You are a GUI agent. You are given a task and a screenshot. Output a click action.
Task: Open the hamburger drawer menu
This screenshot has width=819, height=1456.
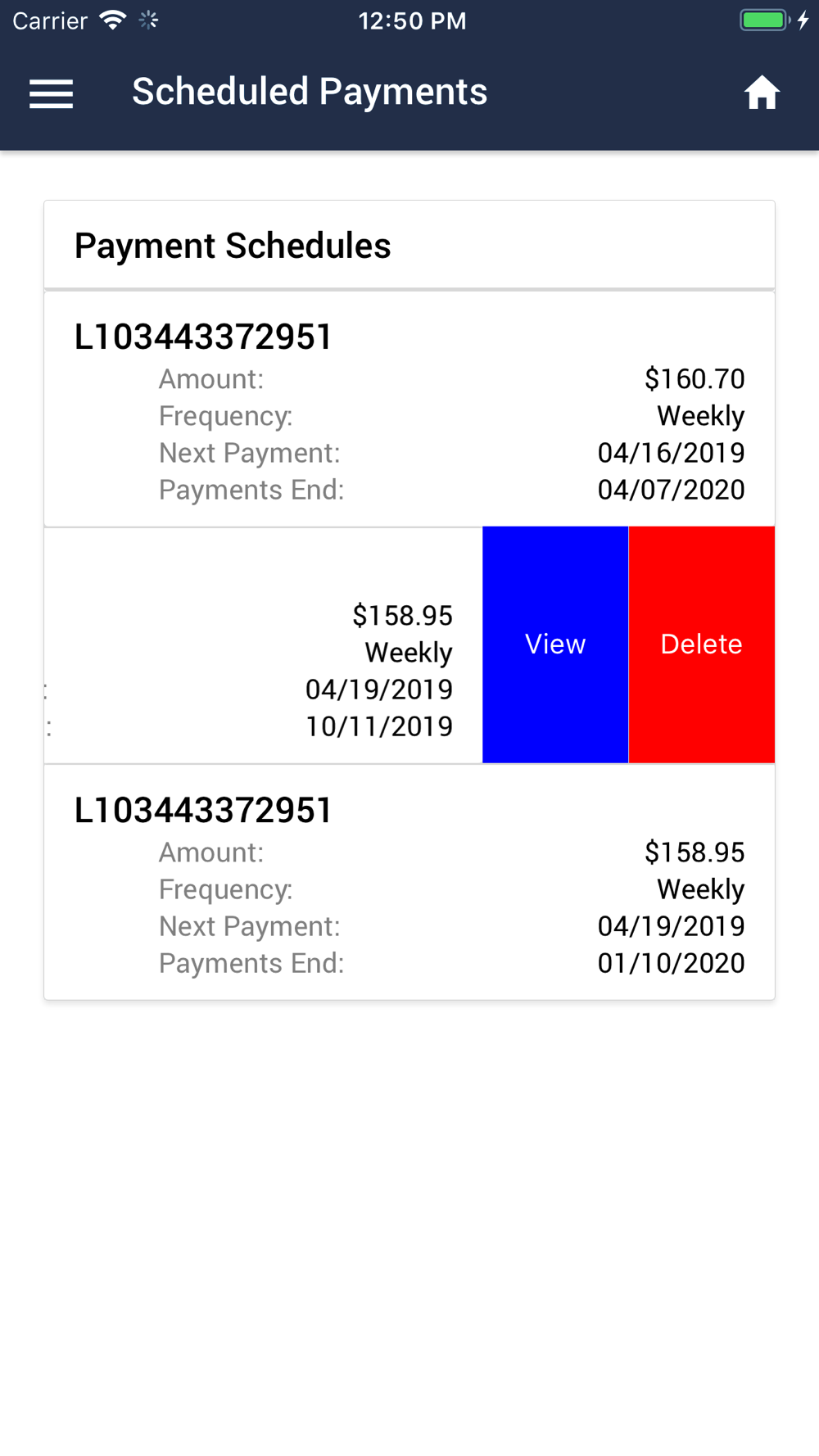(x=51, y=93)
